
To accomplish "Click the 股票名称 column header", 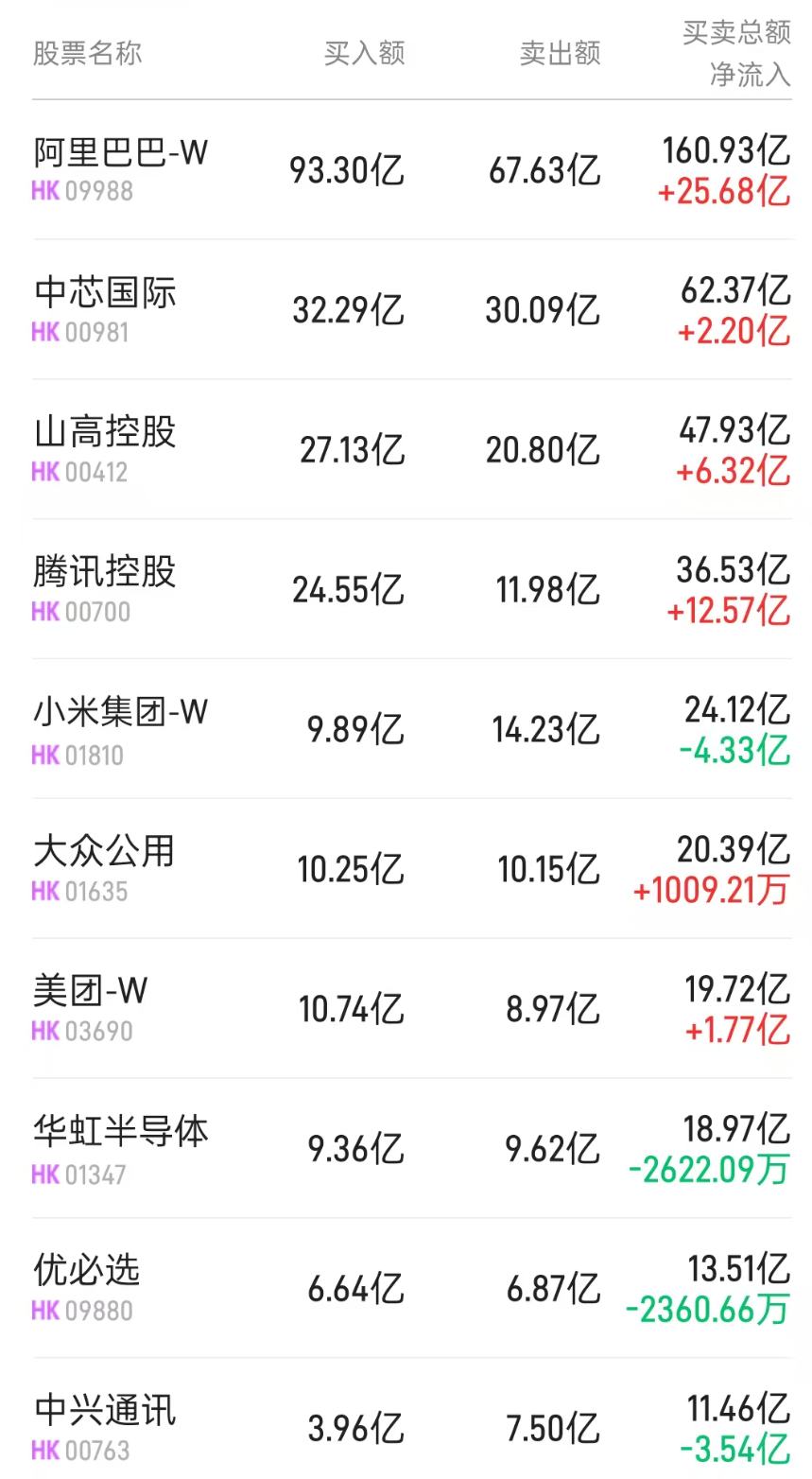I will [86, 54].
